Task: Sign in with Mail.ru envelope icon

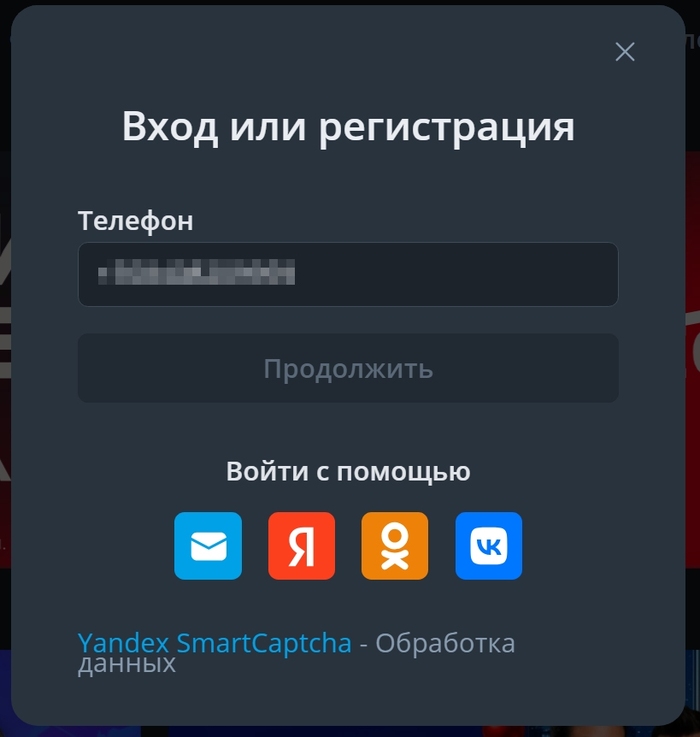Action: tap(208, 546)
